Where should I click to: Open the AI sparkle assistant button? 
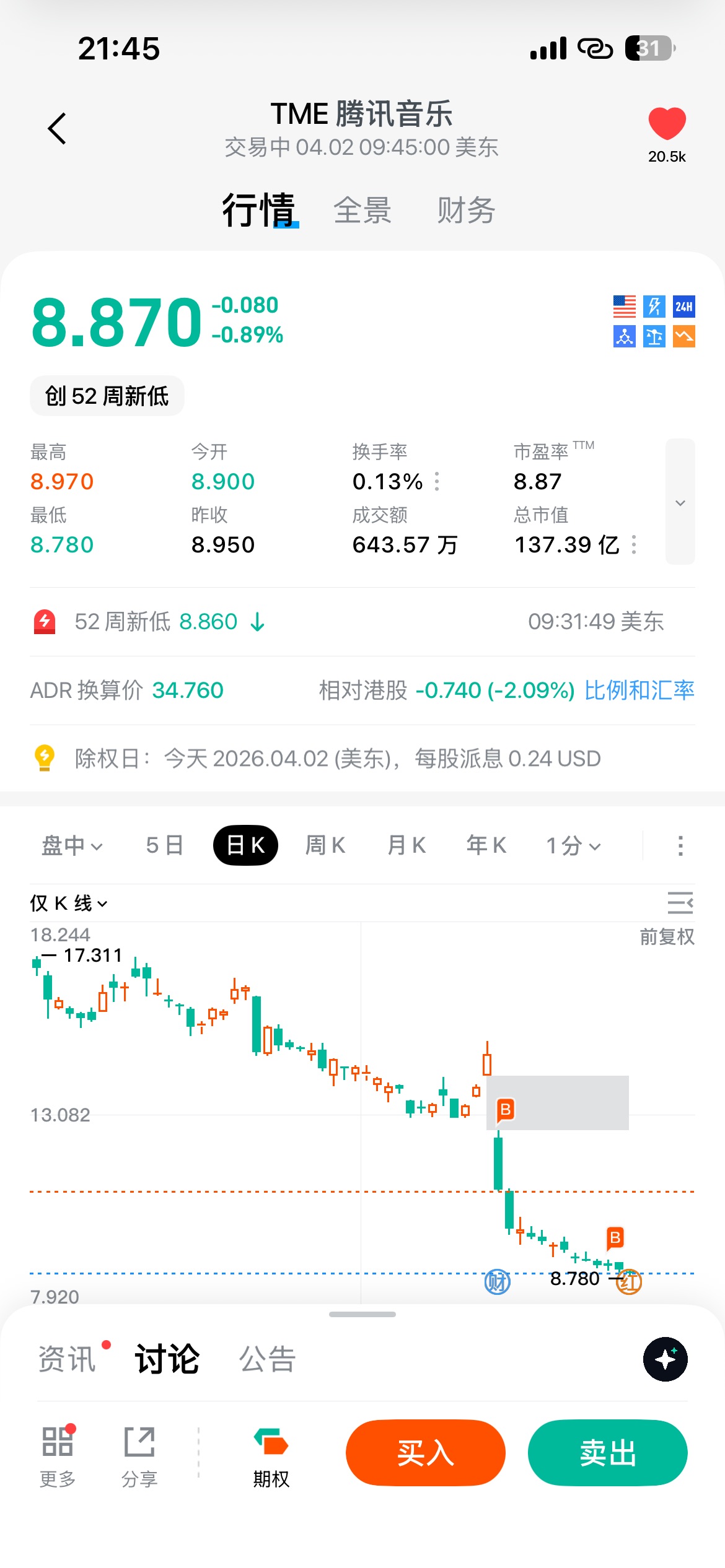(665, 1359)
